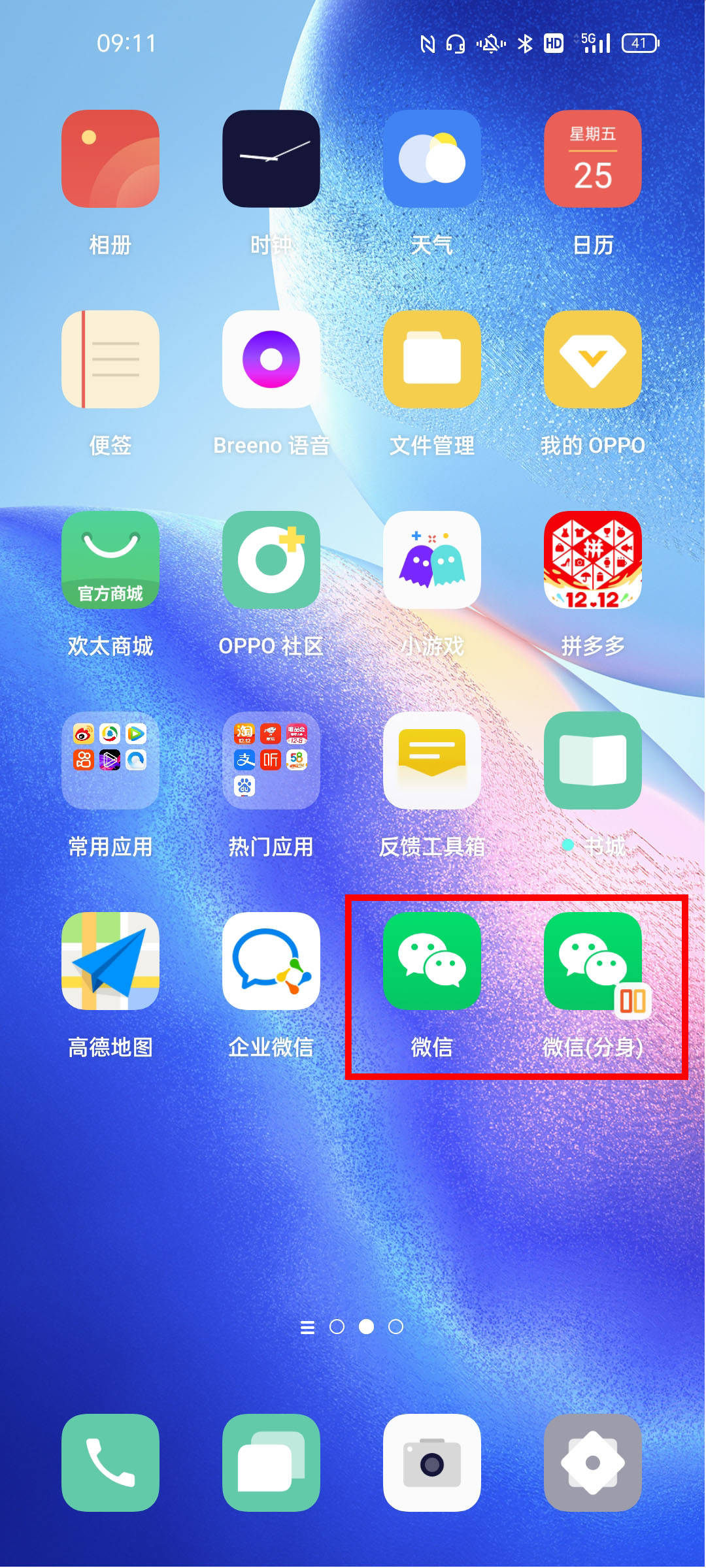The height and width of the screenshot is (1568, 706).
Task: Open the 企业微信 app
Action: [271, 961]
